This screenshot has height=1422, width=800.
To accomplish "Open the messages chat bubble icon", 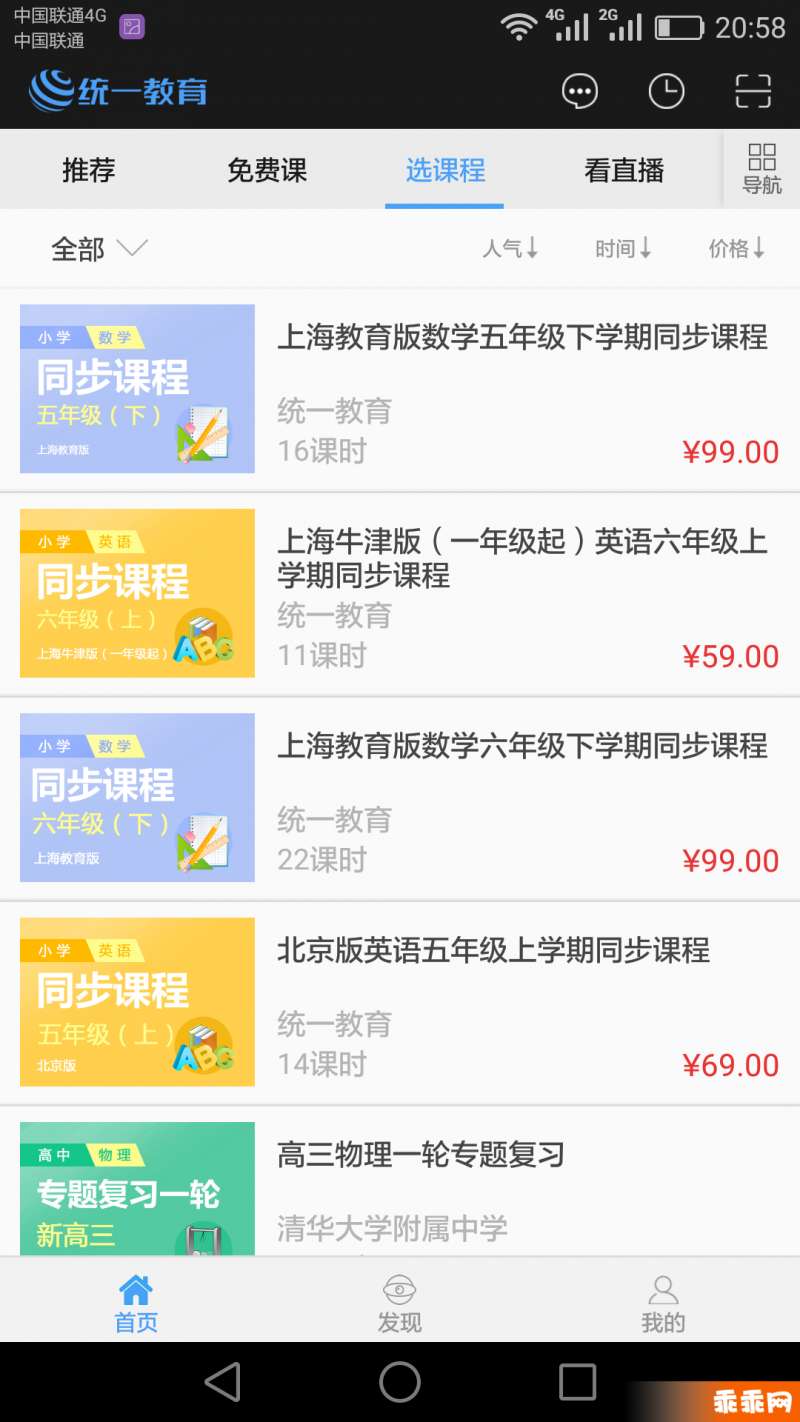I will click(580, 92).
